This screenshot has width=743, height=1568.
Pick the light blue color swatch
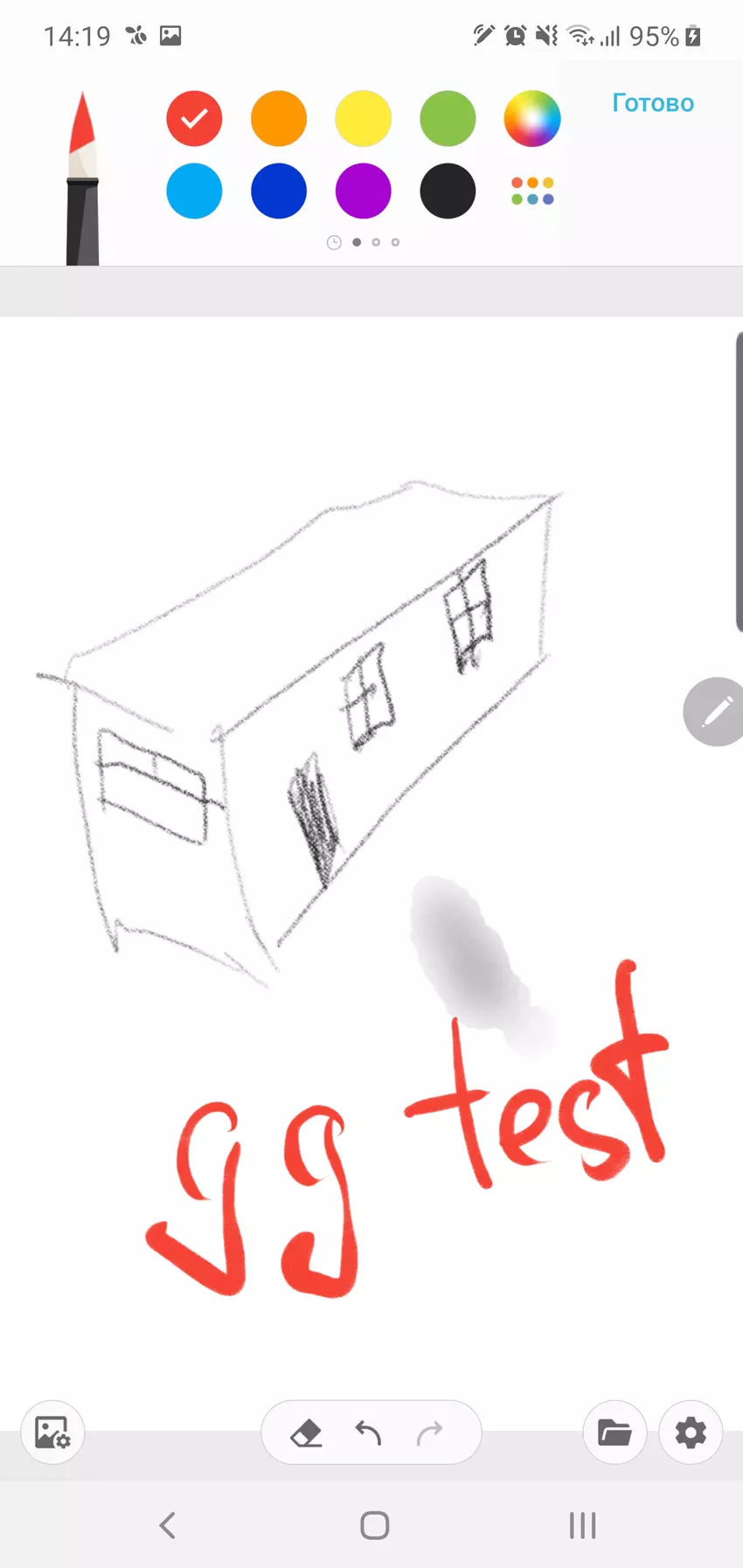[x=194, y=191]
